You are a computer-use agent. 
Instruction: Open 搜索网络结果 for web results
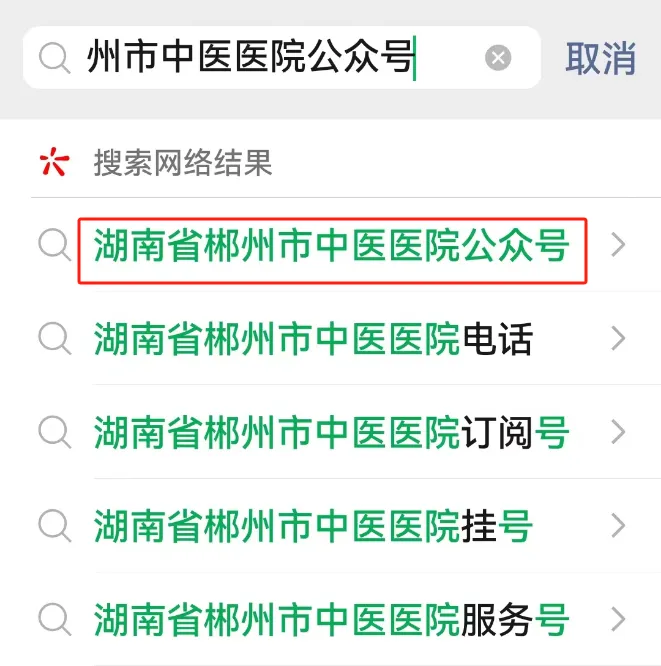pyautogui.click(x=183, y=162)
